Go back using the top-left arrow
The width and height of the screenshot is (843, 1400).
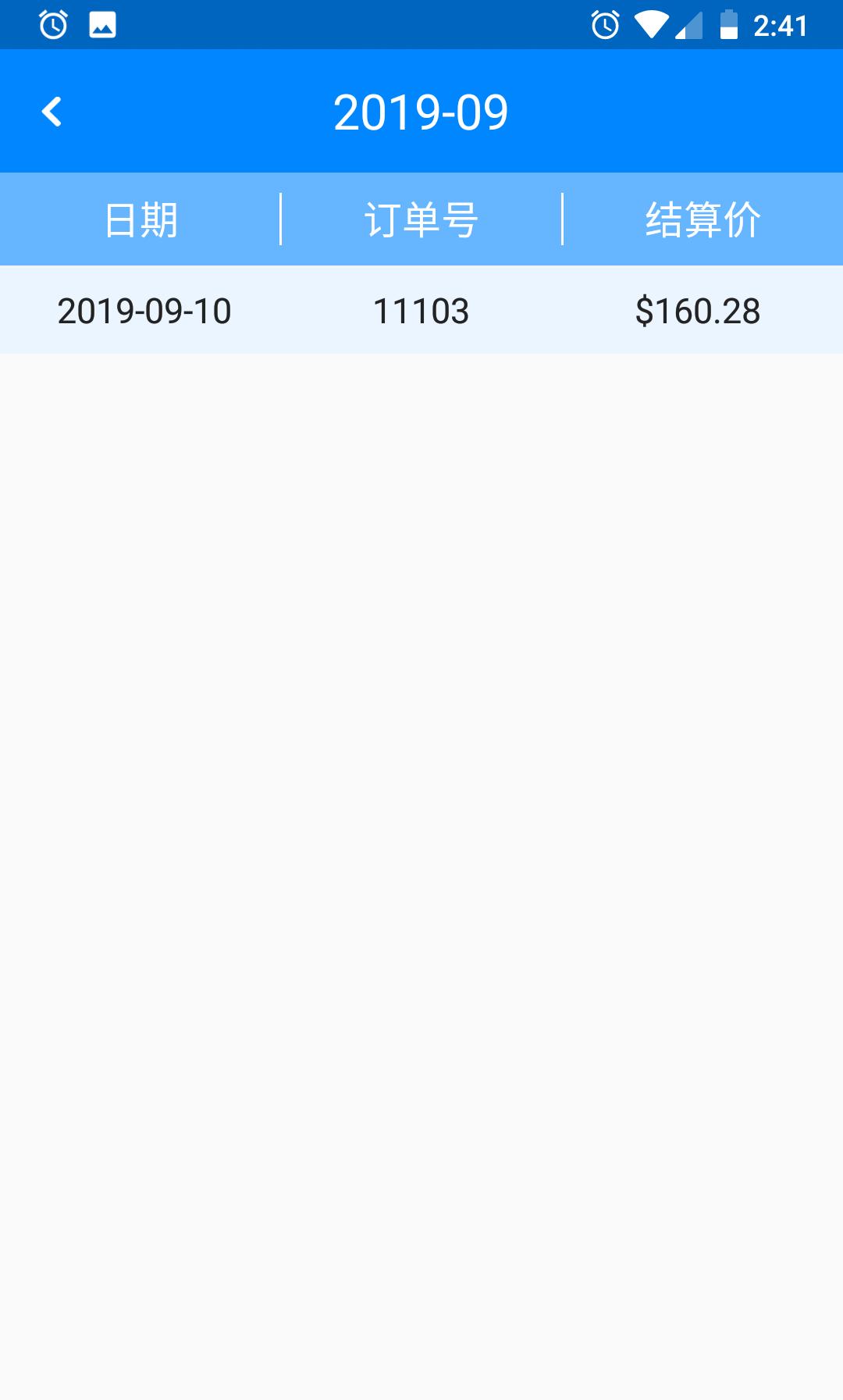click(52, 112)
